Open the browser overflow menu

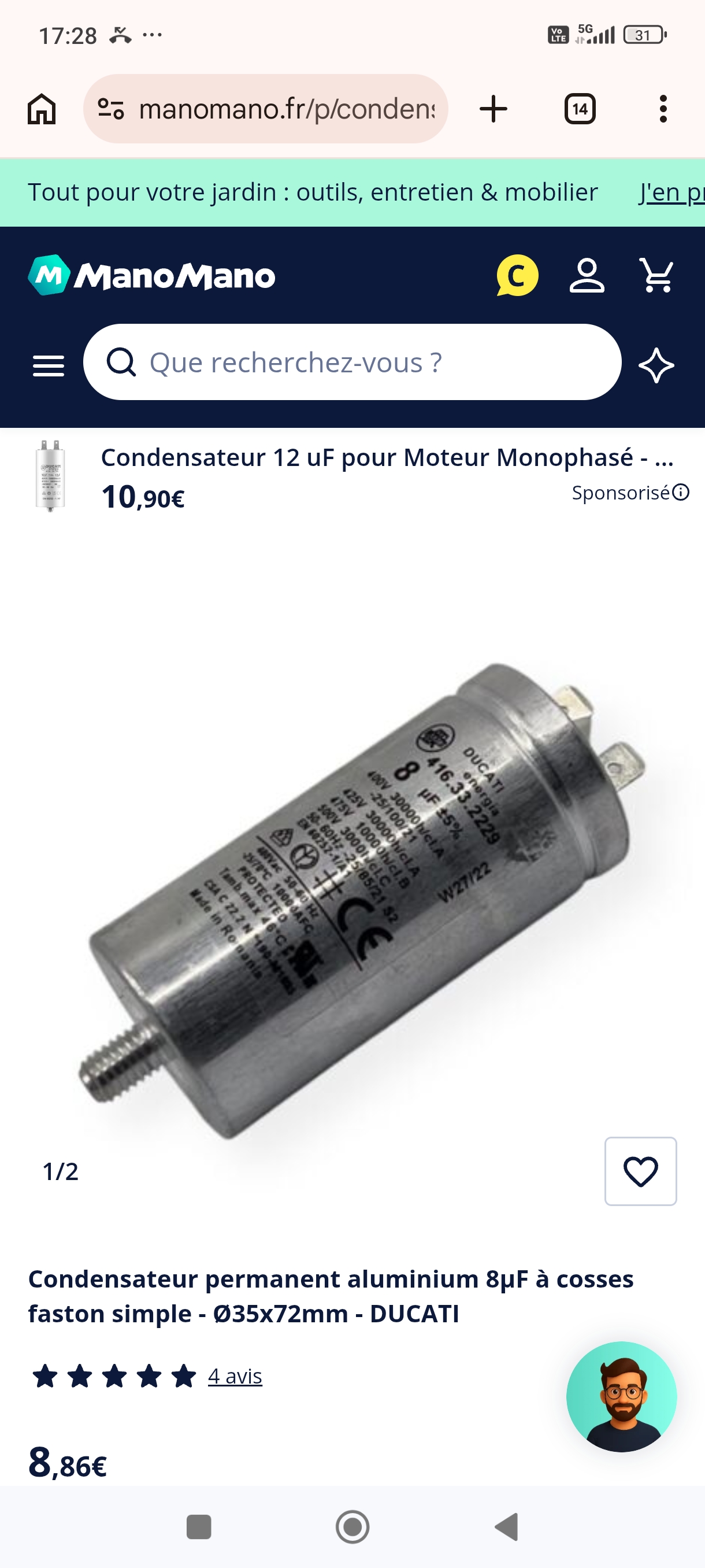663,109
